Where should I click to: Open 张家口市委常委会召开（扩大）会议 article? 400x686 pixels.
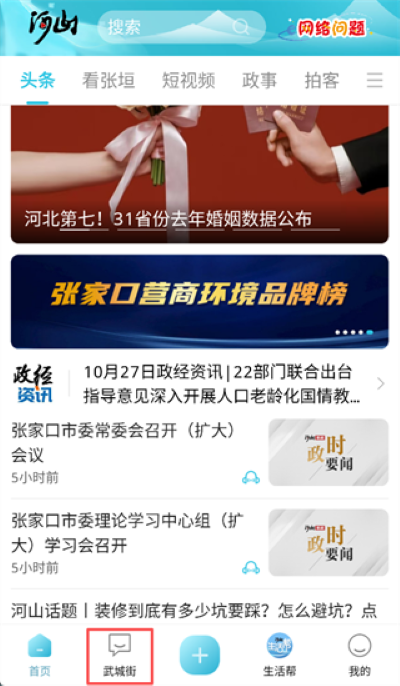click(200, 453)
